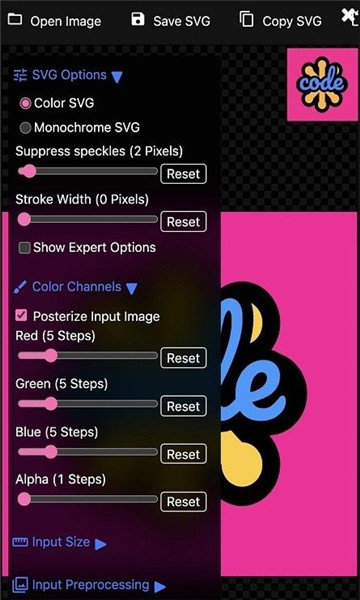Save the SVG file
This screenshot has height=600, width=360.
coord(171,21)
